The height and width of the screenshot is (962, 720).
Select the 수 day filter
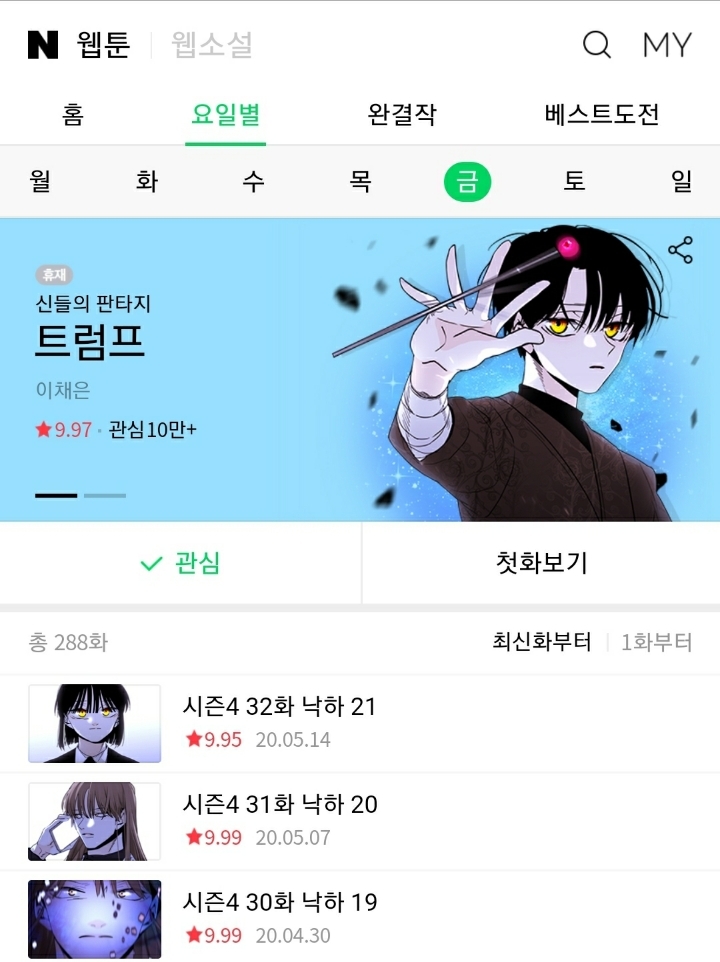pyautogui.click(x=254, y=181)
